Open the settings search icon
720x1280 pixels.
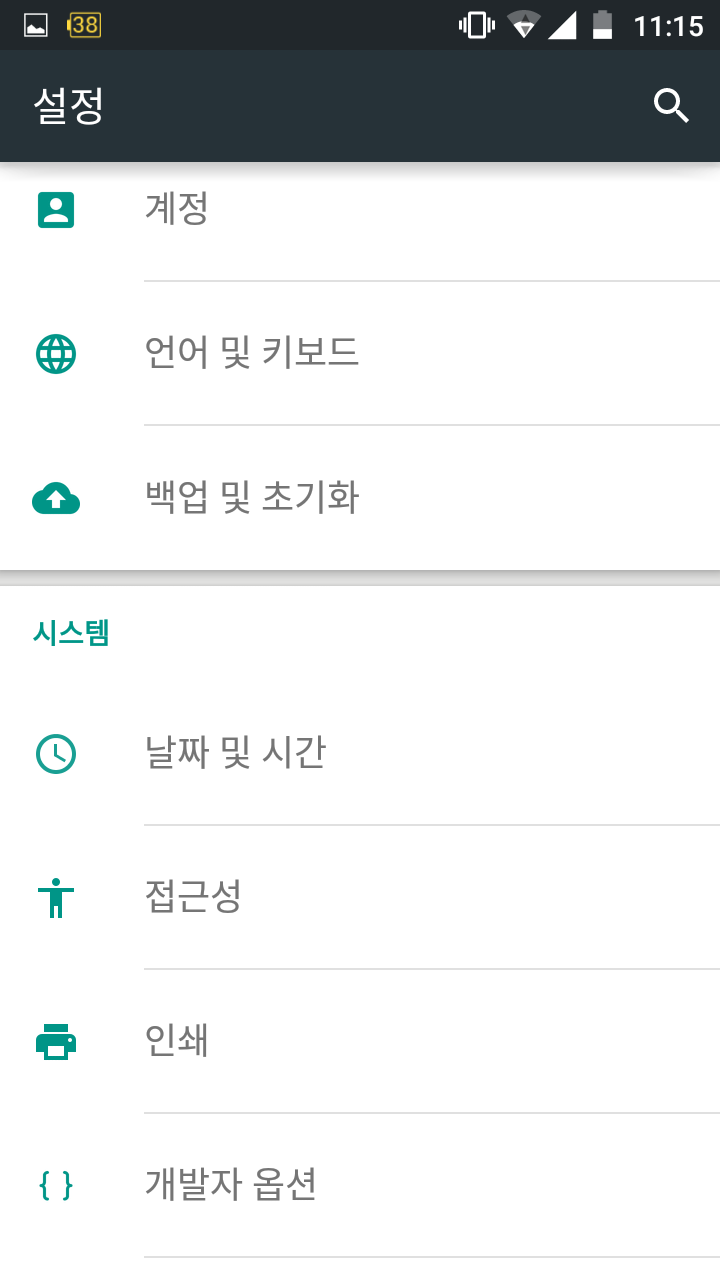pos(671,105)
